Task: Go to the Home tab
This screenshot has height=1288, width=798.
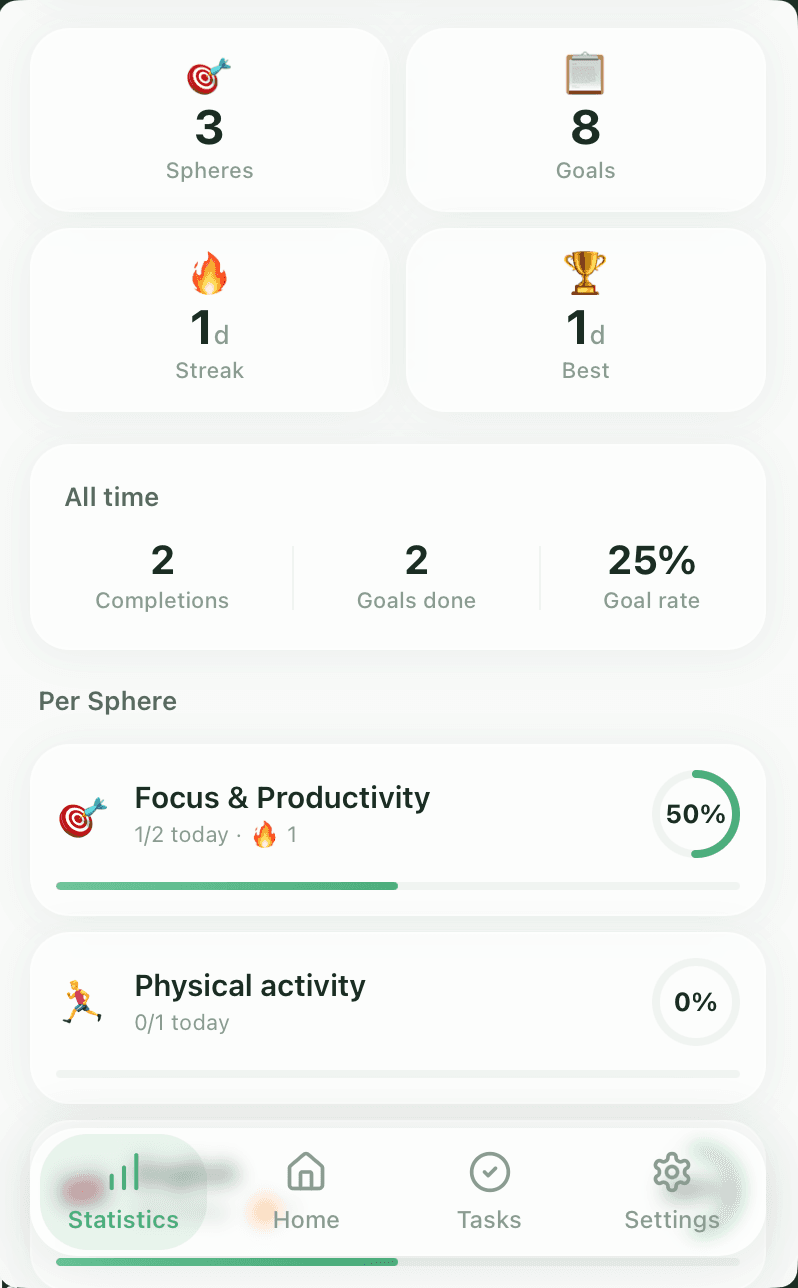Action: tap(306, 1191)
